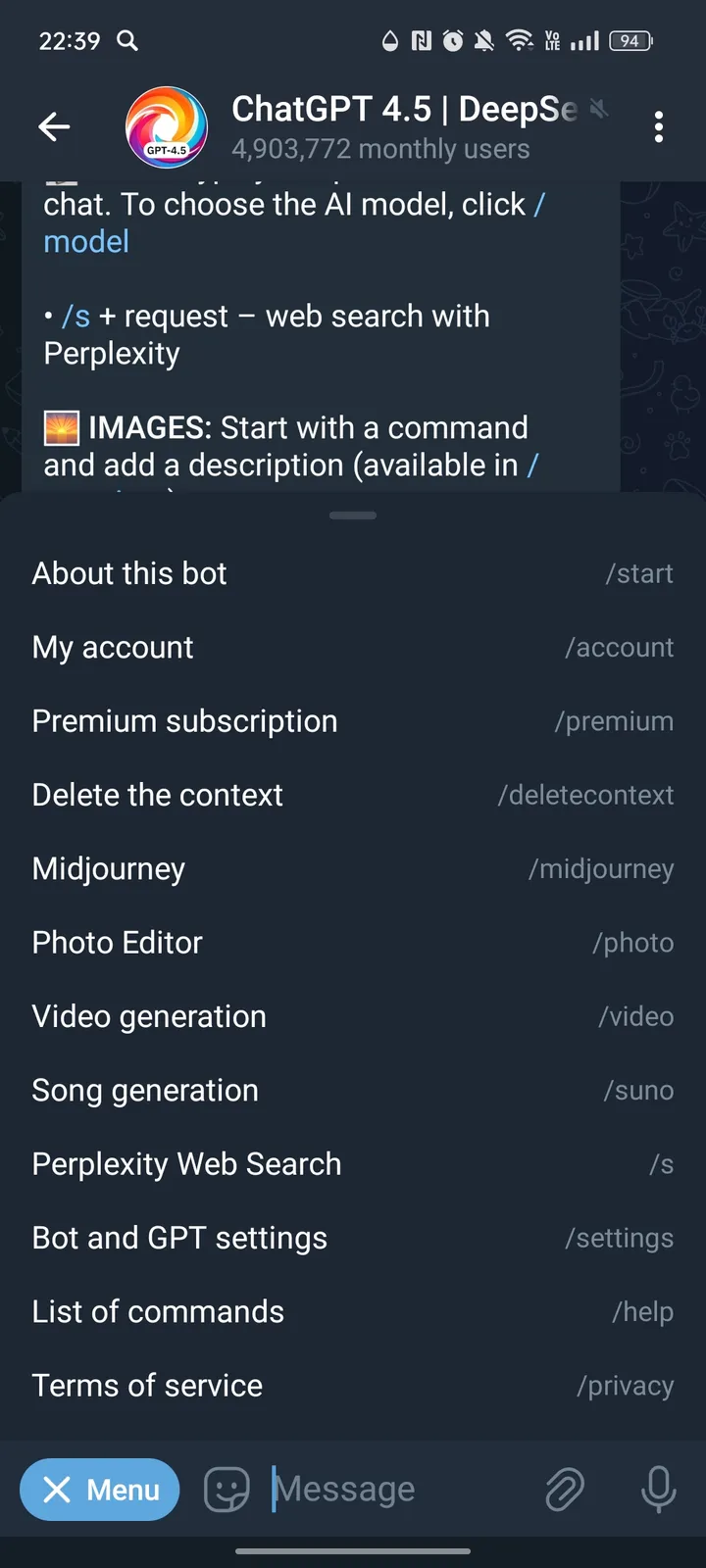Tap the voice message microphone icon
Viewport: 706px width, 1568px height.
[x=658, y=1490]
